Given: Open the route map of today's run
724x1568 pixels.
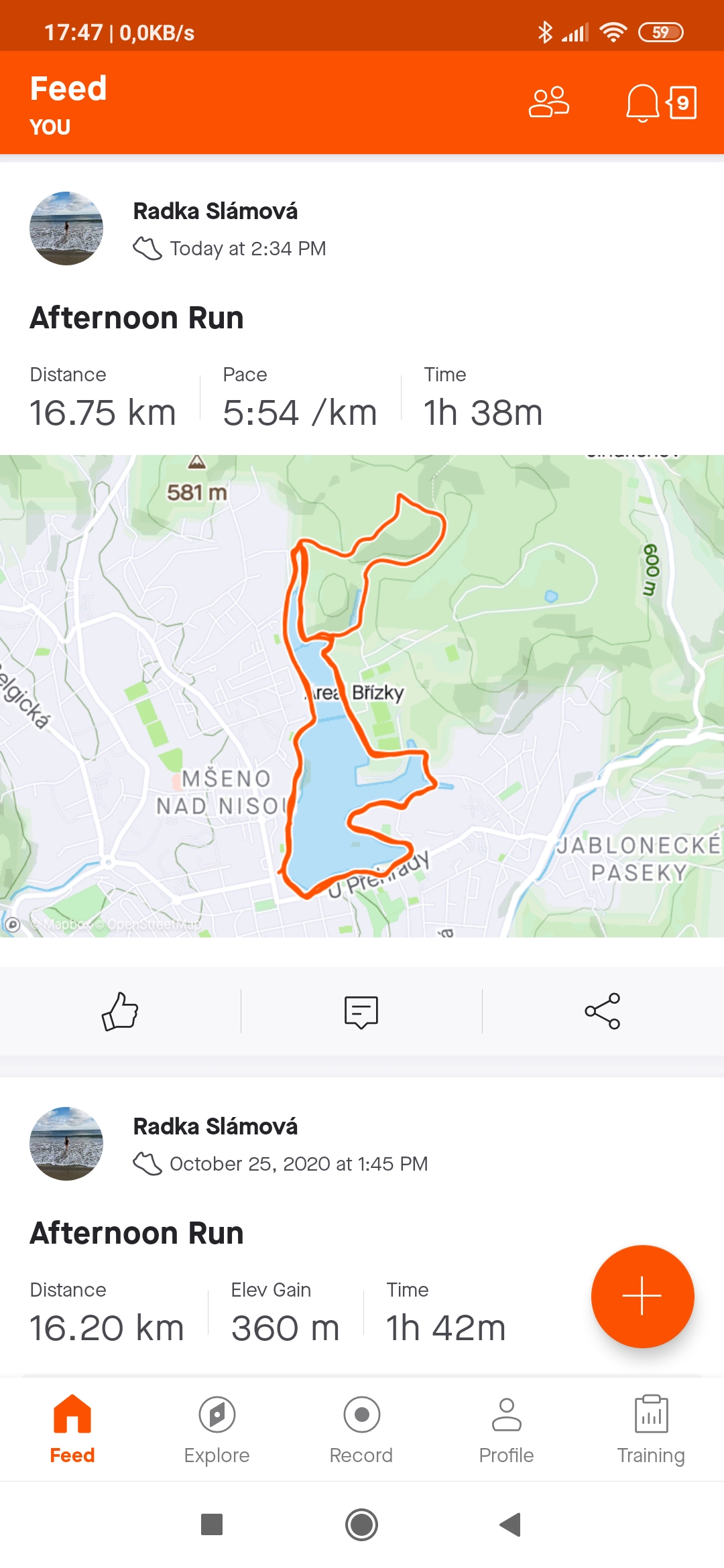Looking at the screenshot, I should pyautogui.click(x=362, y=696).
